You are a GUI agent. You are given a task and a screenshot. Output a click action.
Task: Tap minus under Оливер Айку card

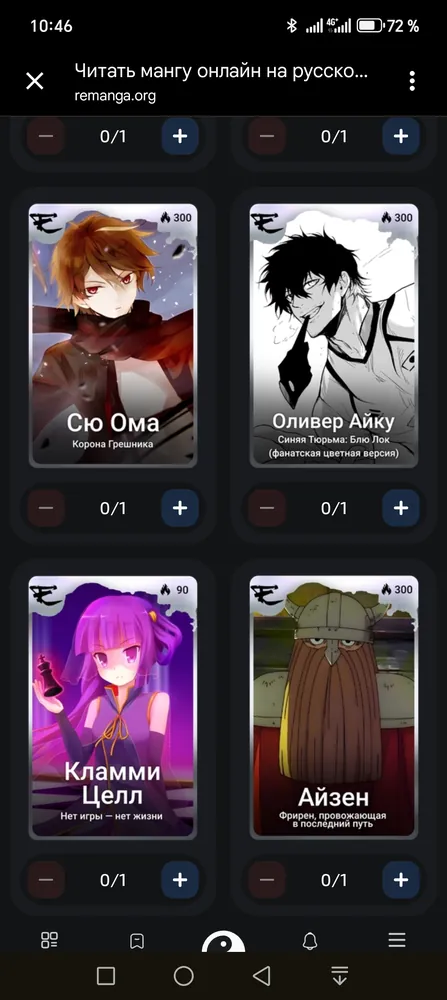click(x=267, y=508)
